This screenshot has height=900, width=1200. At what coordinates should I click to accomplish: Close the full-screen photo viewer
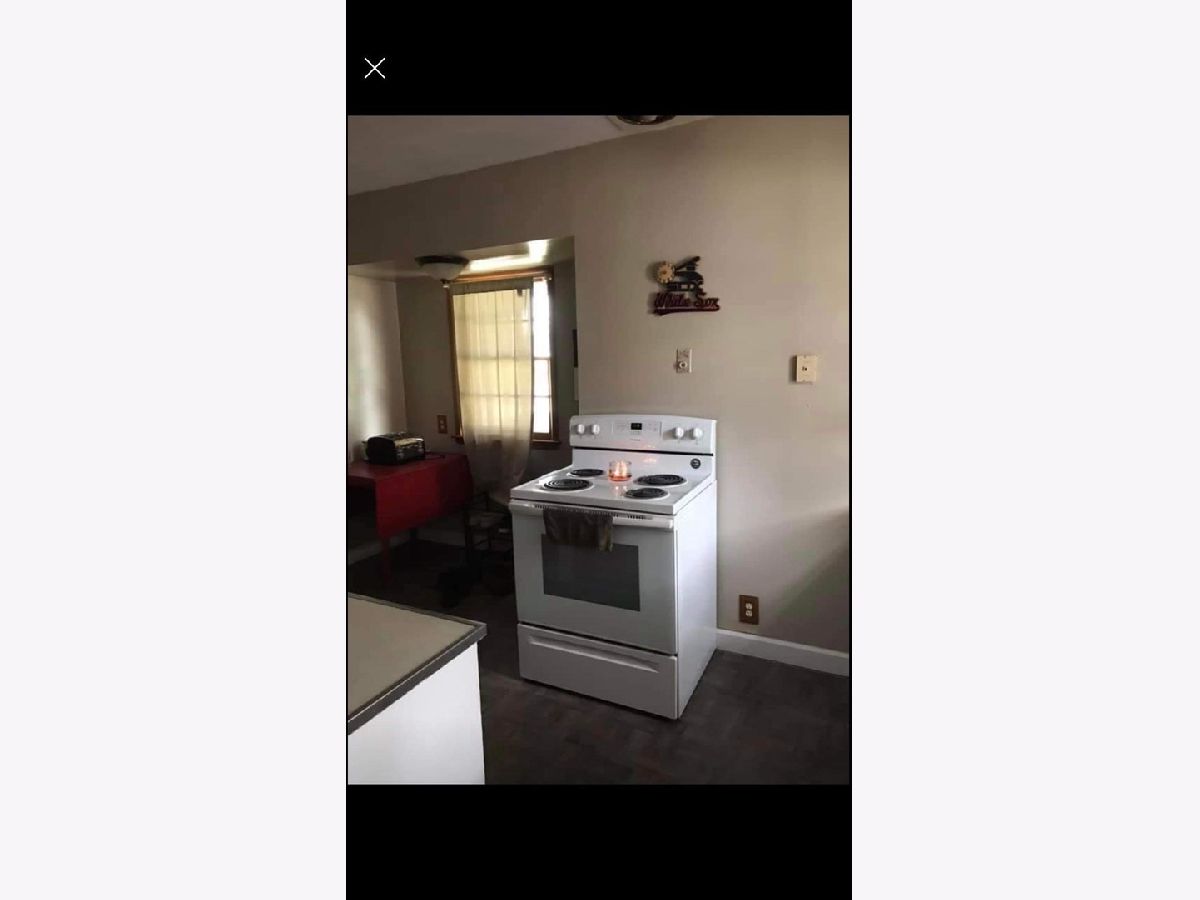pyautogui.click(x=375, y=68)
